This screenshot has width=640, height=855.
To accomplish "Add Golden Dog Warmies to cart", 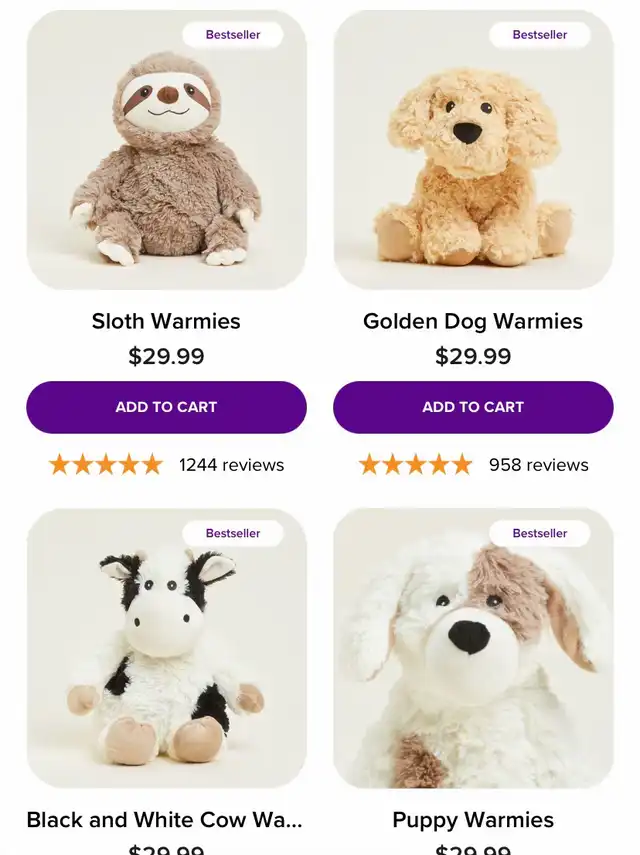I will [473, 407].
